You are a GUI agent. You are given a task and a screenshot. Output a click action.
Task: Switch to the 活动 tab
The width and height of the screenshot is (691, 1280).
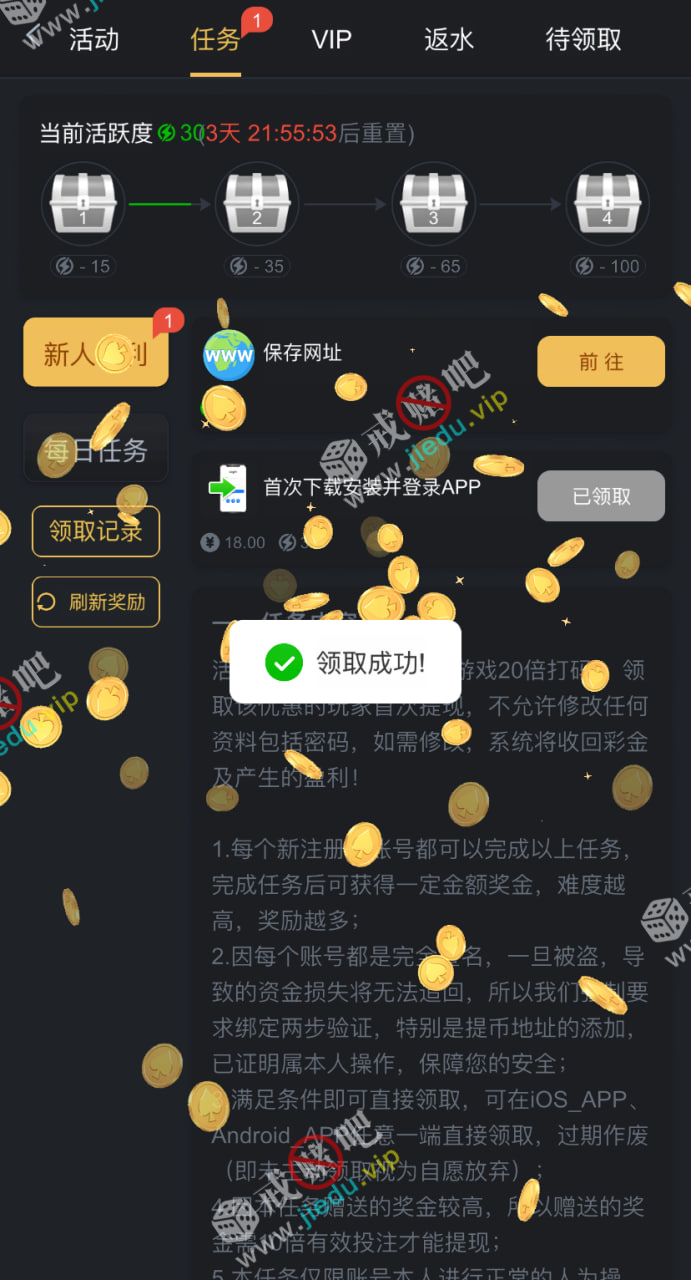(x=94, y=40)
